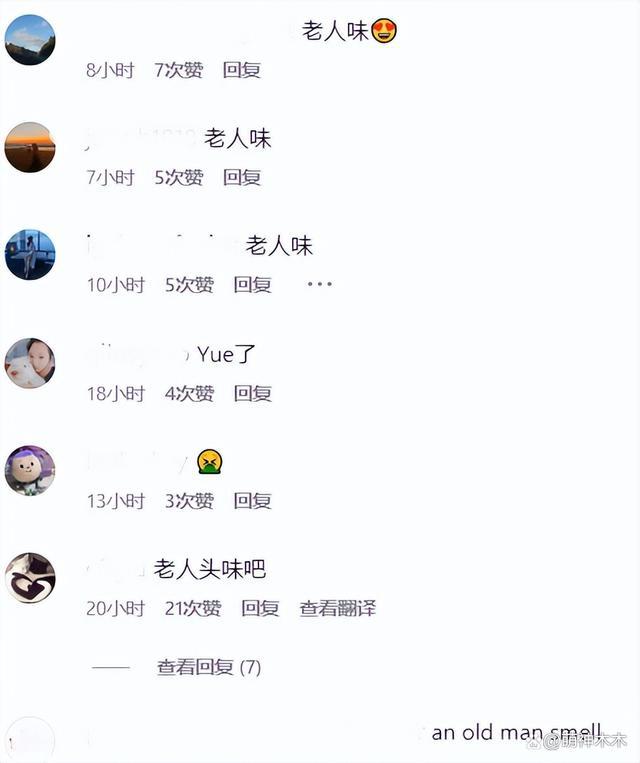The height and width of the screenshot is (763, 640).
Task: Expand 查看回复 (7) replies
Action: [x=208, y=667]
